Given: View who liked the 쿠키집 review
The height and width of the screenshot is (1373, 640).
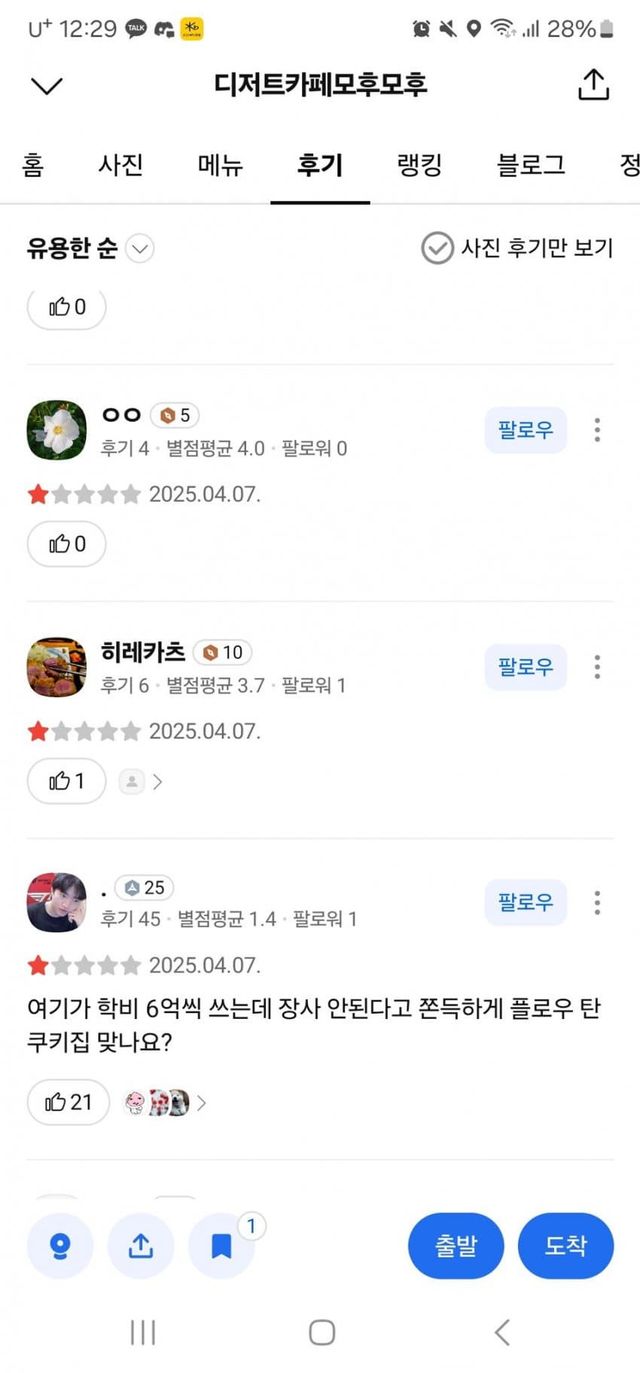Looking at the screenshot, I should click(x=166, y=1103).
